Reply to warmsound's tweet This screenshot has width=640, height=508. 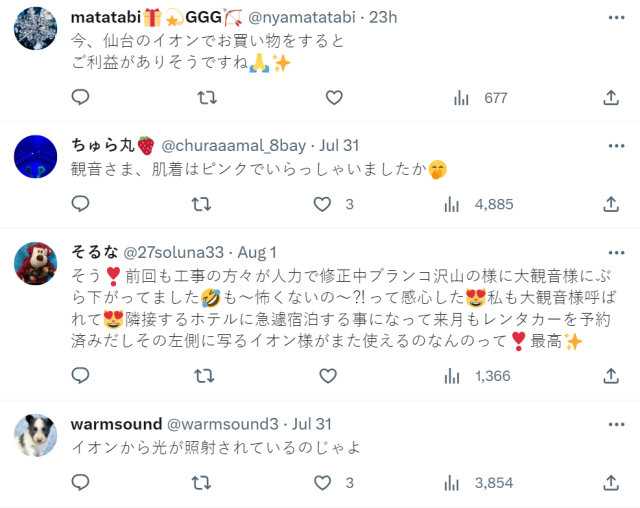tap(81, 482)
